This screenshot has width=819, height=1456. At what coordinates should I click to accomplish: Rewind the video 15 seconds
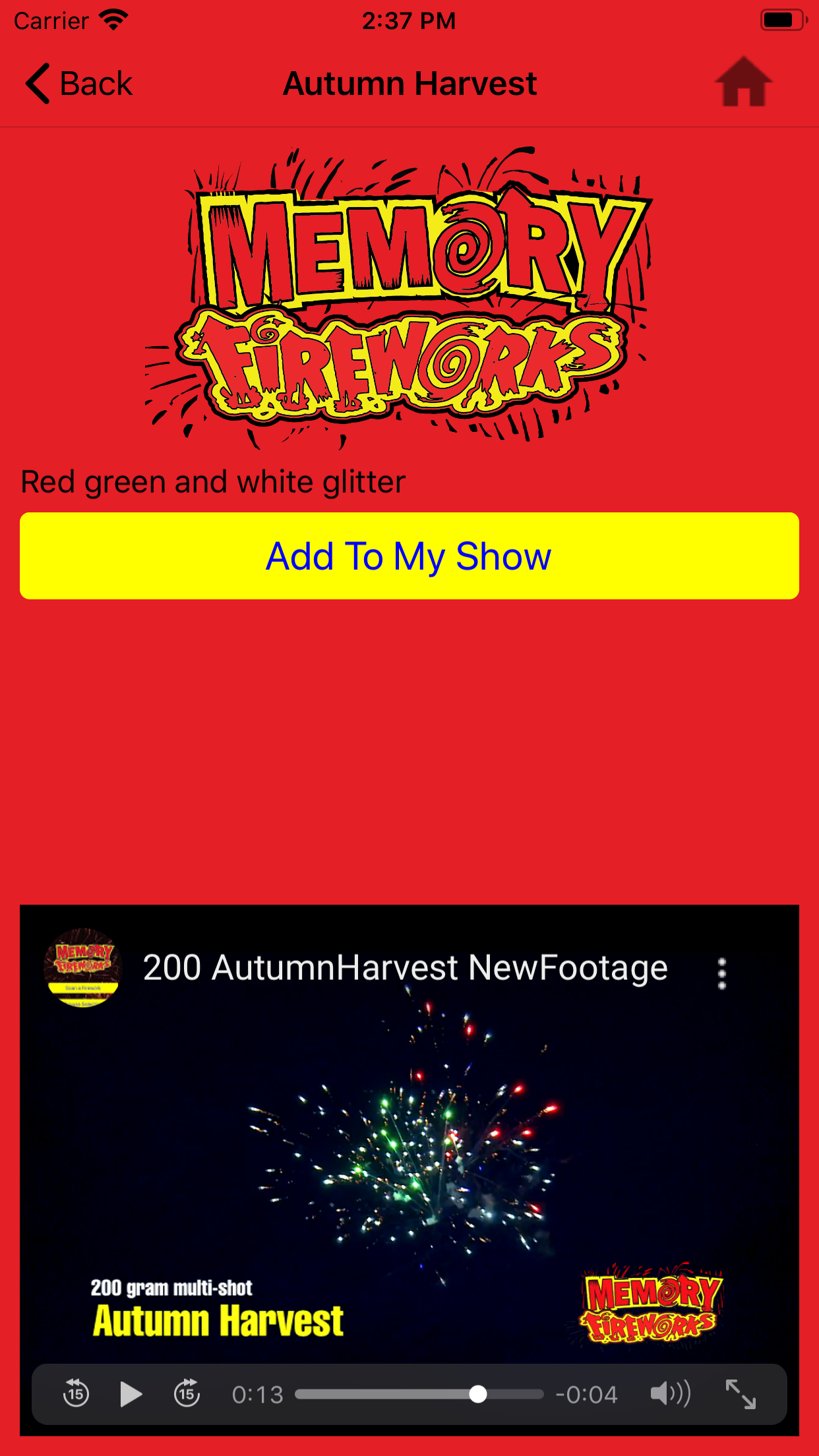[x=76, y=1394]
